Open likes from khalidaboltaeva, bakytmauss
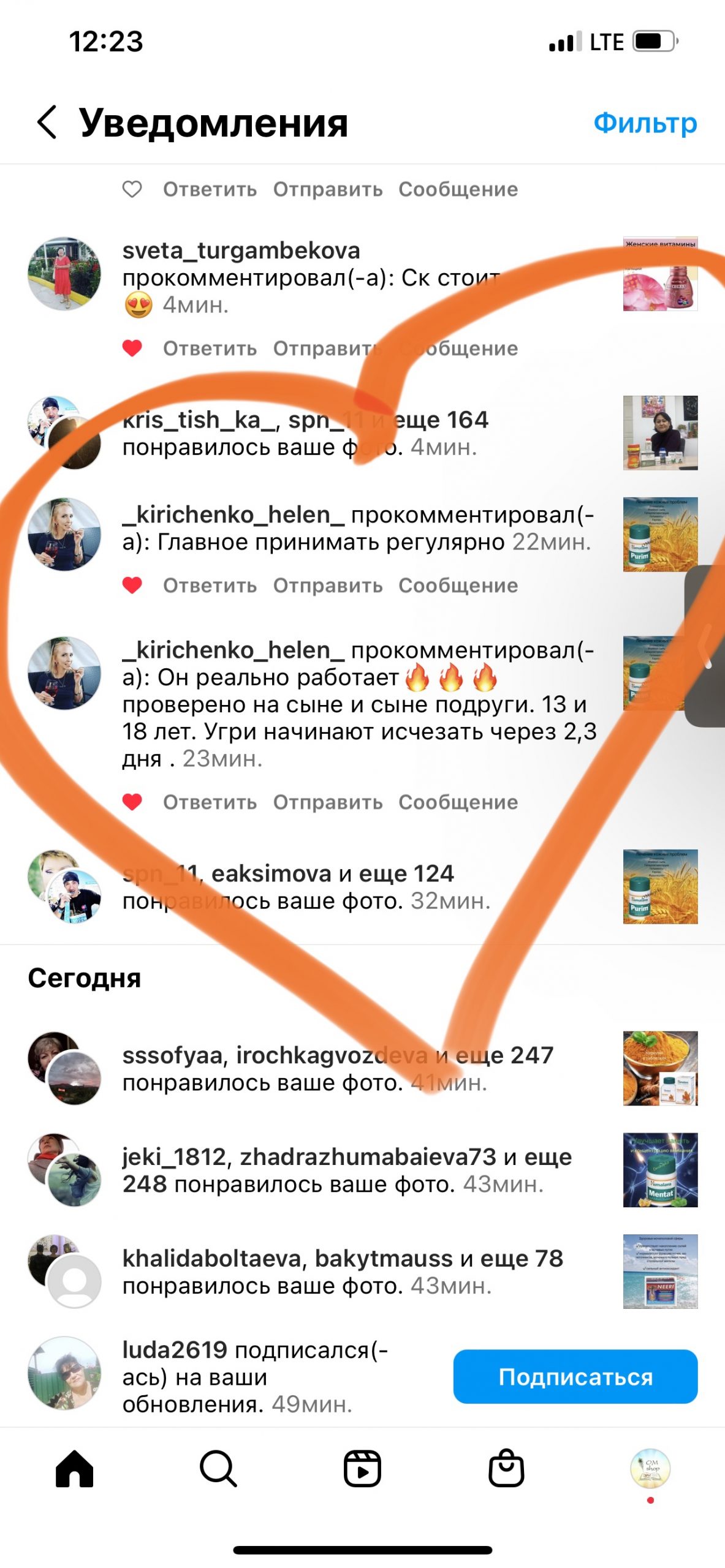The width and height of the screenshot is (725, 1568). coord(342,1272)
